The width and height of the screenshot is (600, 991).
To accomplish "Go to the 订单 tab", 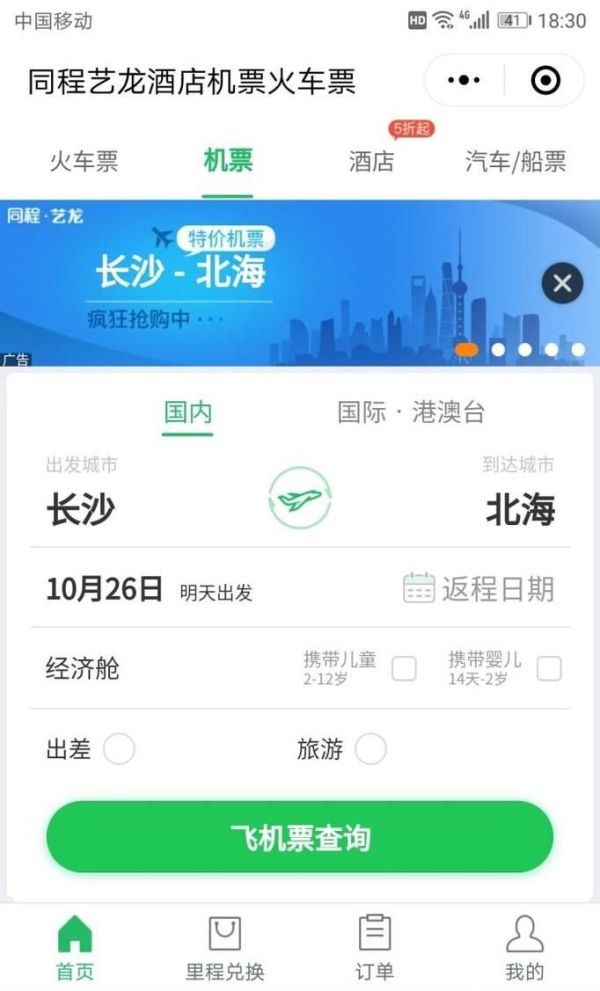I will [374, 947].
